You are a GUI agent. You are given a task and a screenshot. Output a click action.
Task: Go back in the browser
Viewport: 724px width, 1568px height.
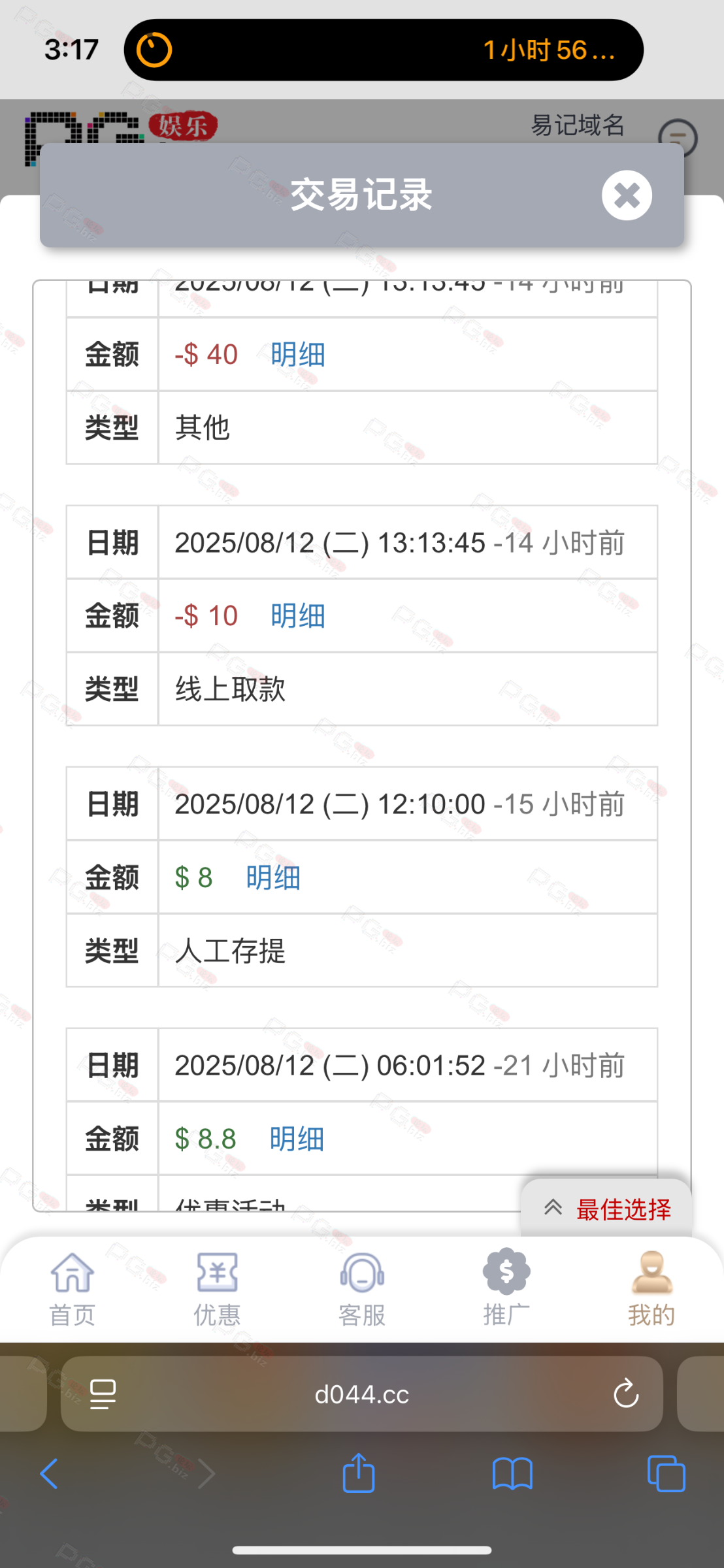50,1474
